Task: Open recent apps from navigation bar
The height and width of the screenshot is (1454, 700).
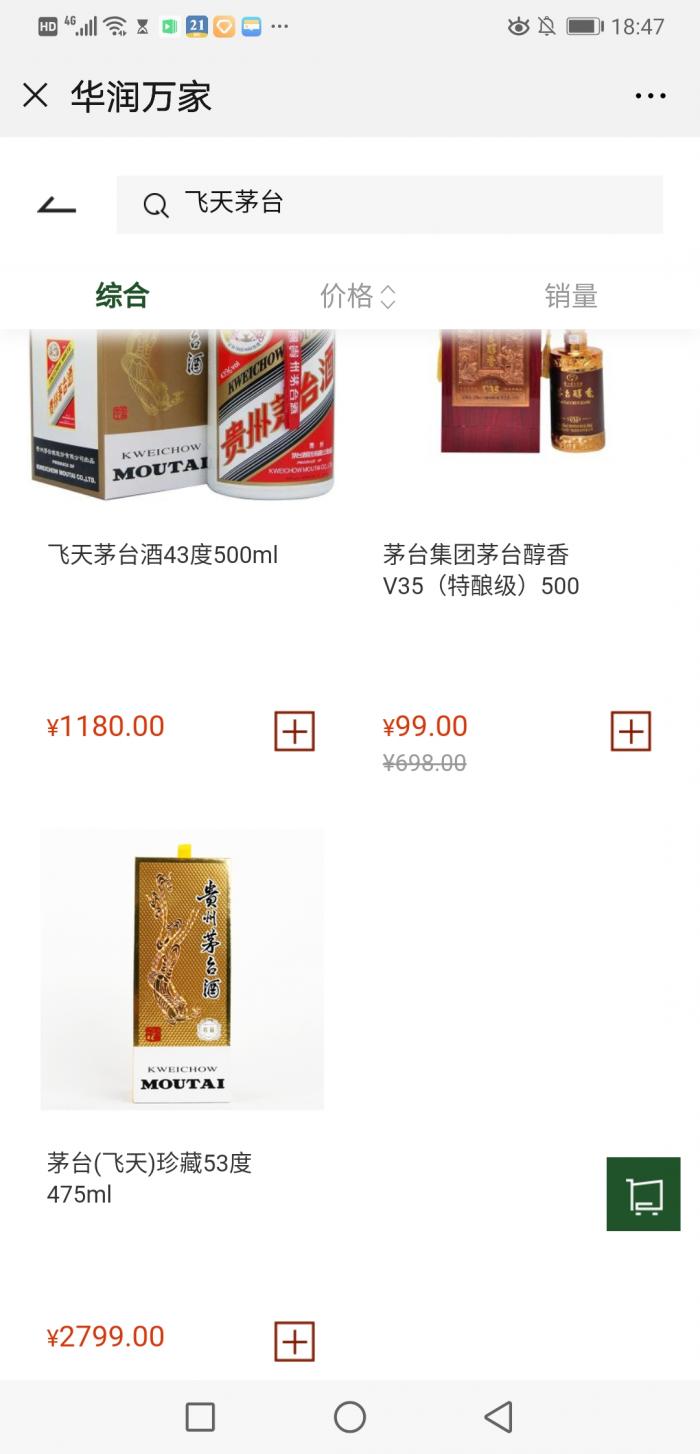Action: coord(200,1417)
